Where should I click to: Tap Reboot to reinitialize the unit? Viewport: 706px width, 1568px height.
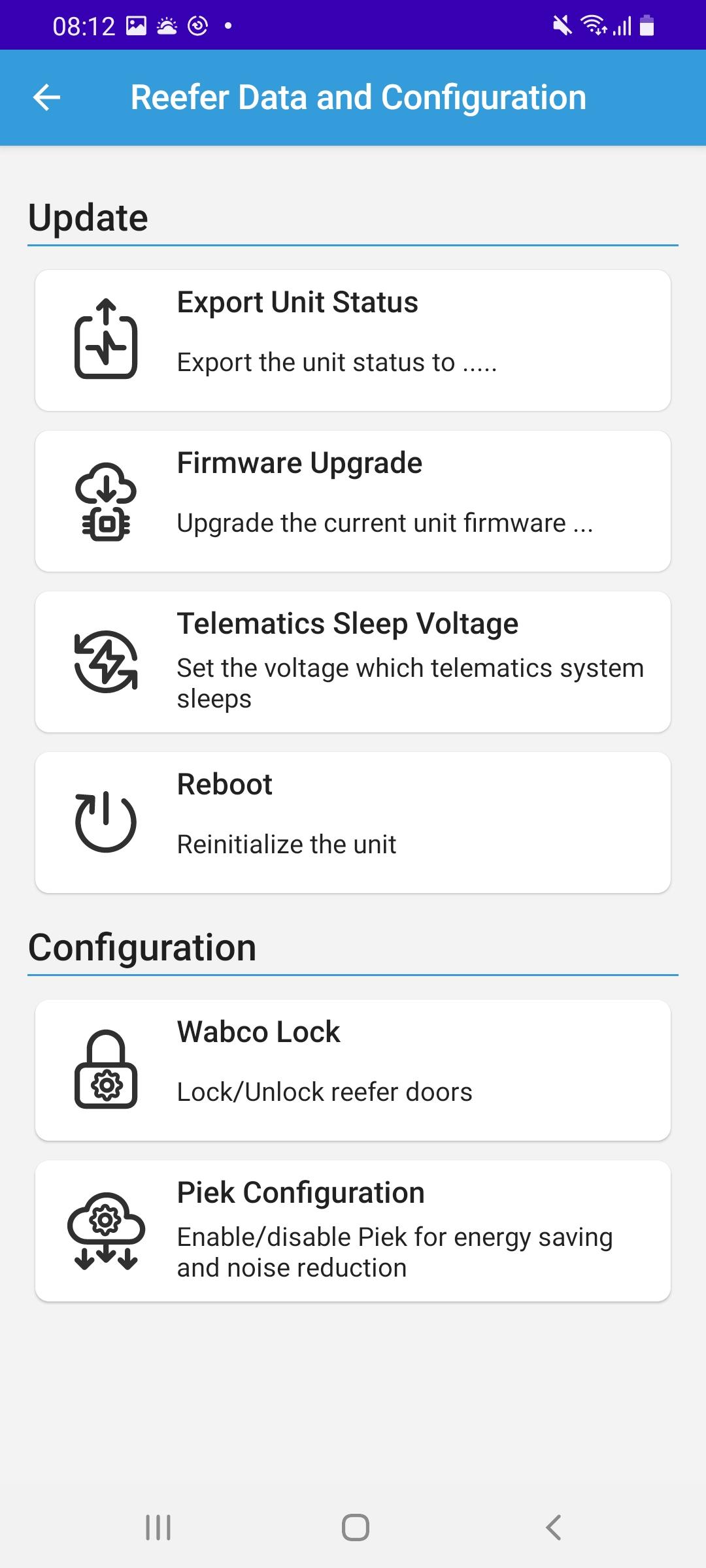[353, 823]
